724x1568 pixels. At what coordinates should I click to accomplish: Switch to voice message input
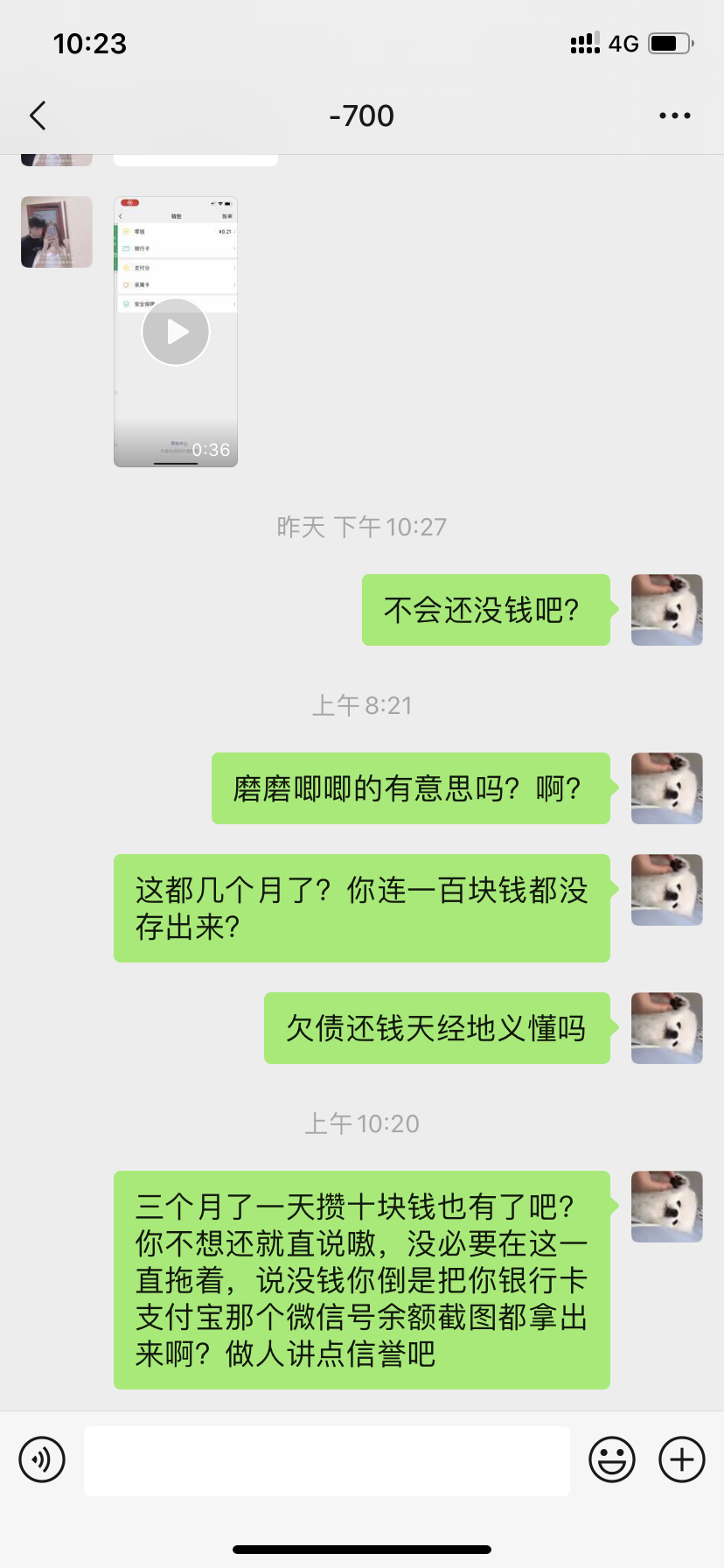point(42,1459)
